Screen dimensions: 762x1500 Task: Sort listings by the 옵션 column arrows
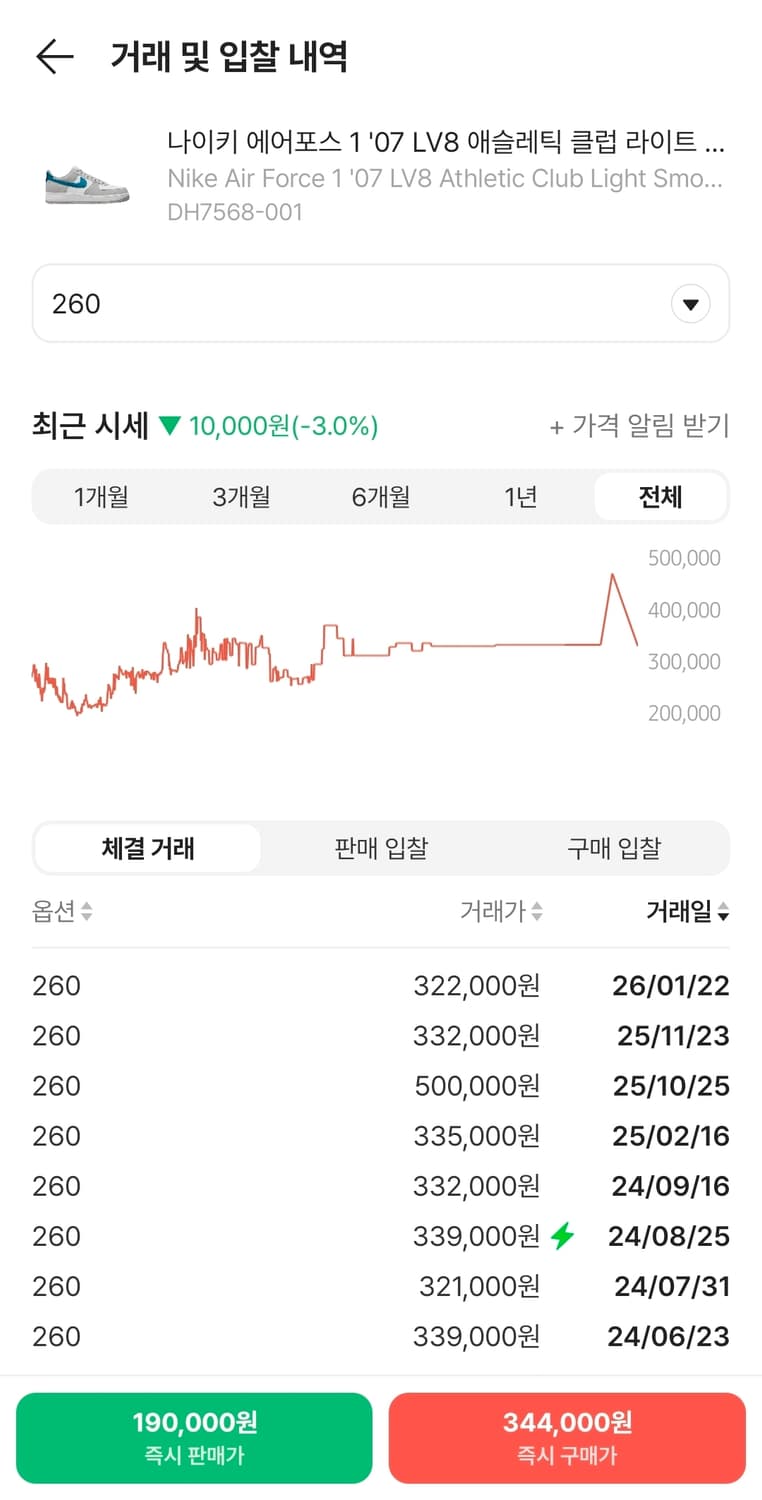(x=86, y=911)
